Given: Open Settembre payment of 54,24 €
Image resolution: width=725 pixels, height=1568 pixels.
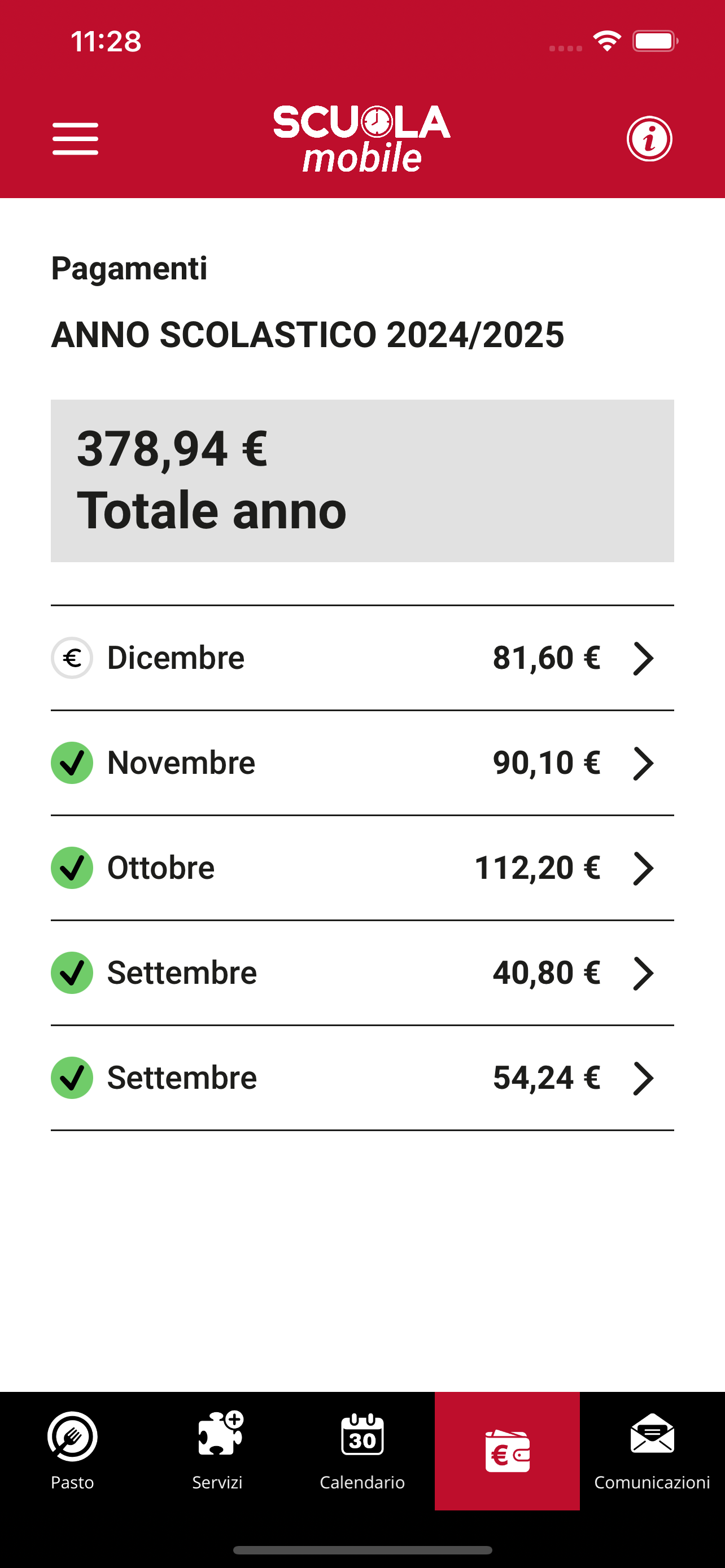Looking at the screenshot, I should pyautogui.click(x=362, y=1078).
